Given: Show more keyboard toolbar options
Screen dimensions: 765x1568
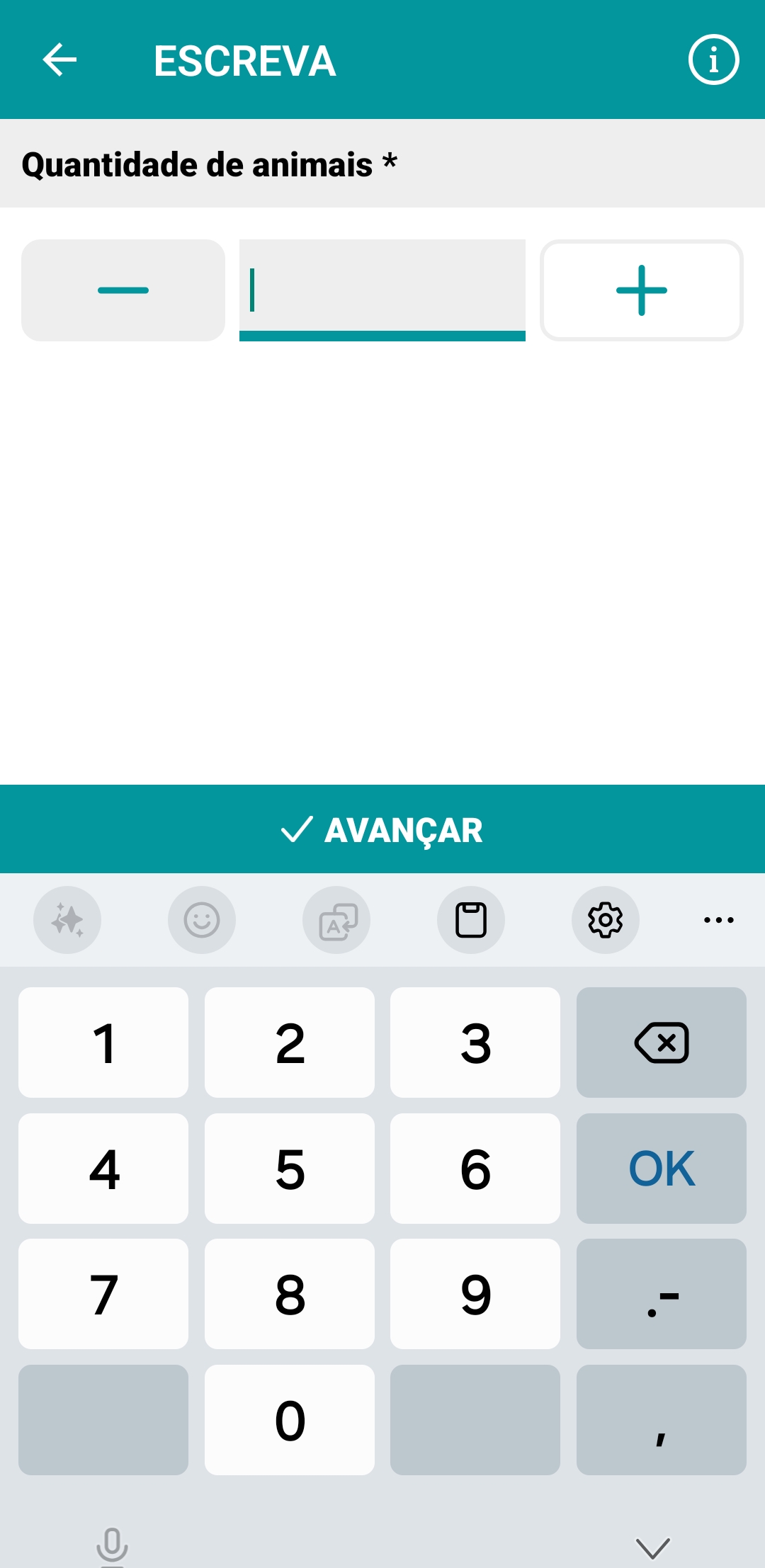Looking at the screenshot, I should [718, 920].
